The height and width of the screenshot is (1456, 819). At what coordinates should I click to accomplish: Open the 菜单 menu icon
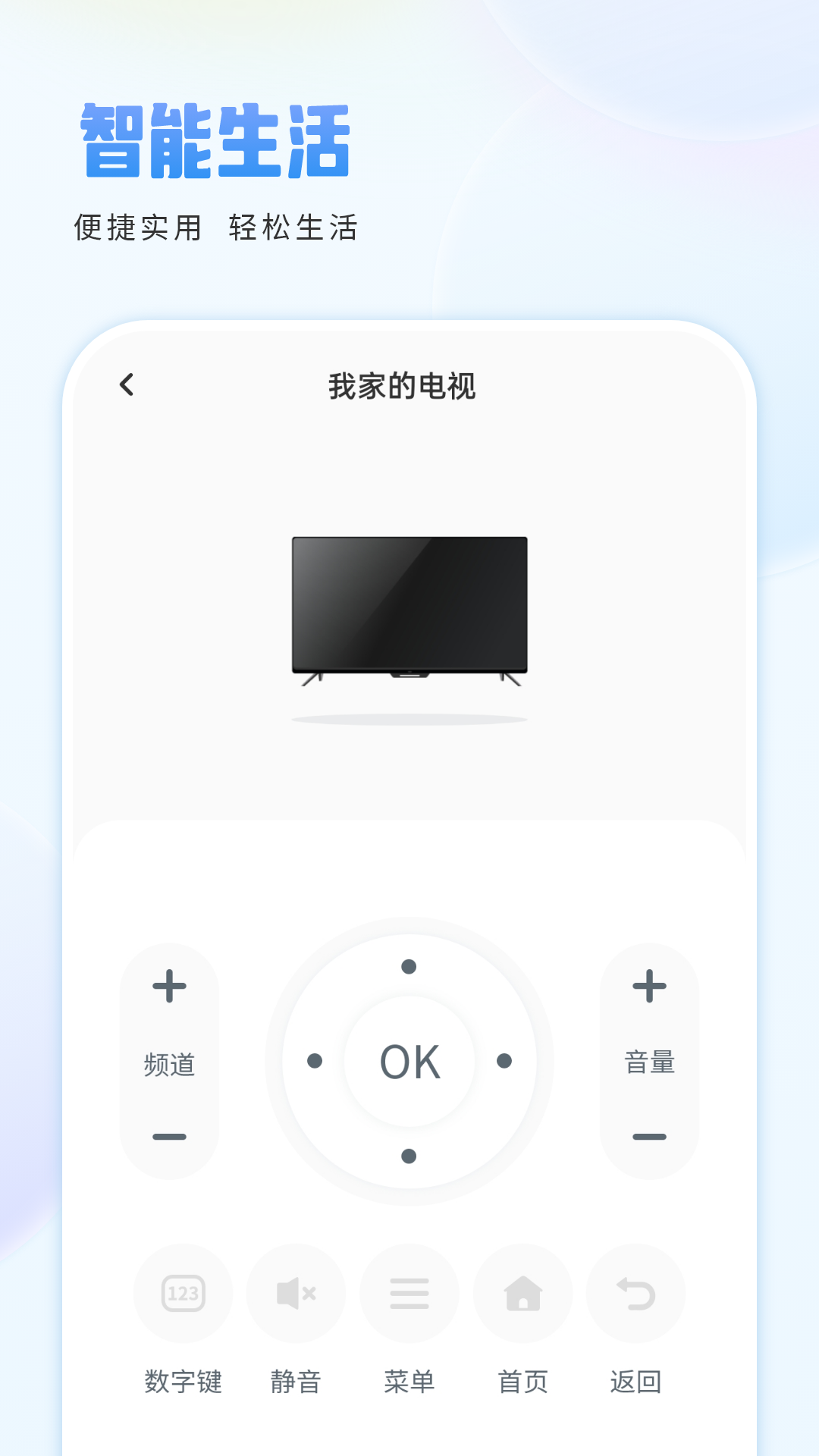409,1294
